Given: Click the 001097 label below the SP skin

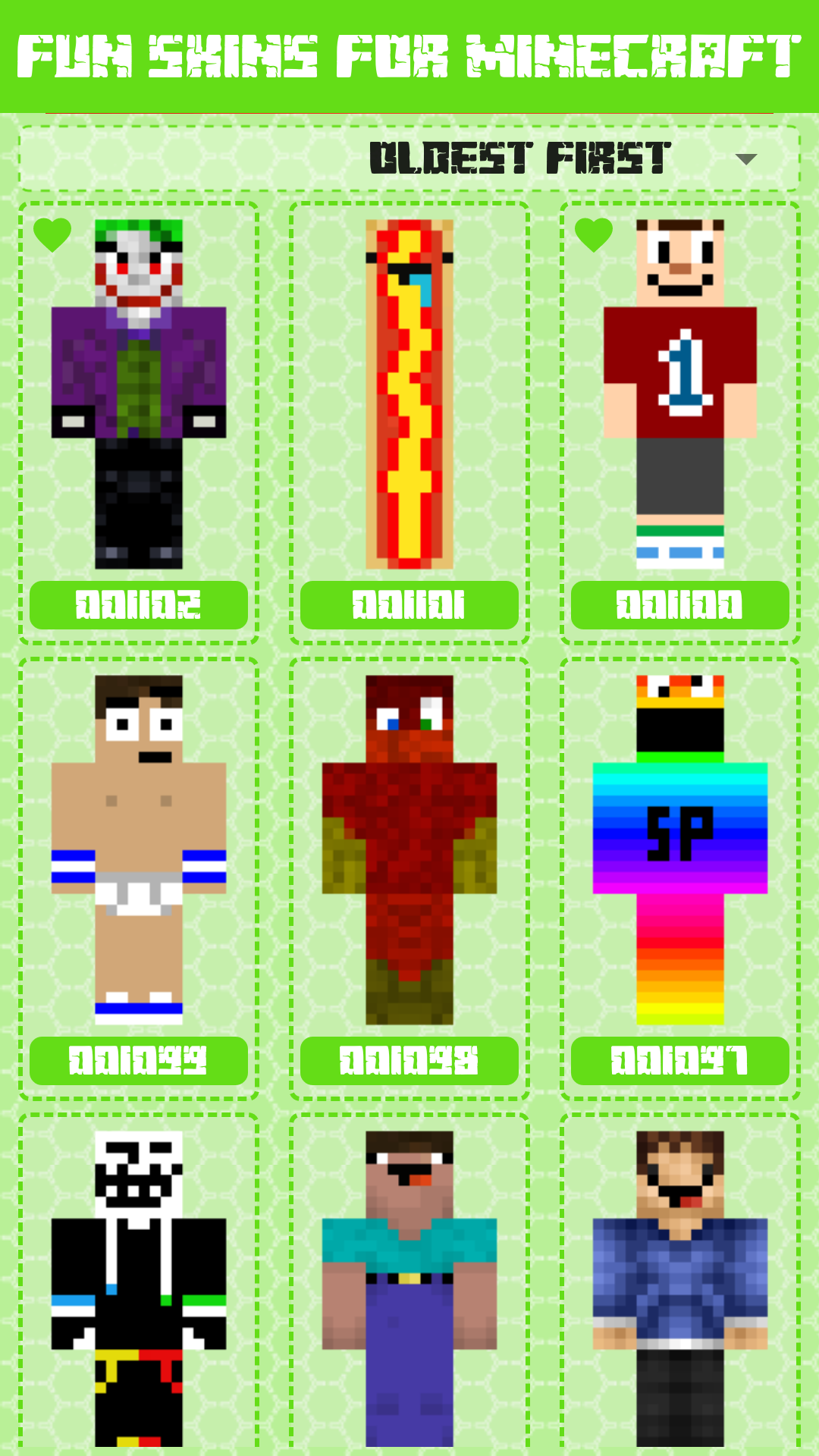Looking at the screenshot, I should [679, 1062].
